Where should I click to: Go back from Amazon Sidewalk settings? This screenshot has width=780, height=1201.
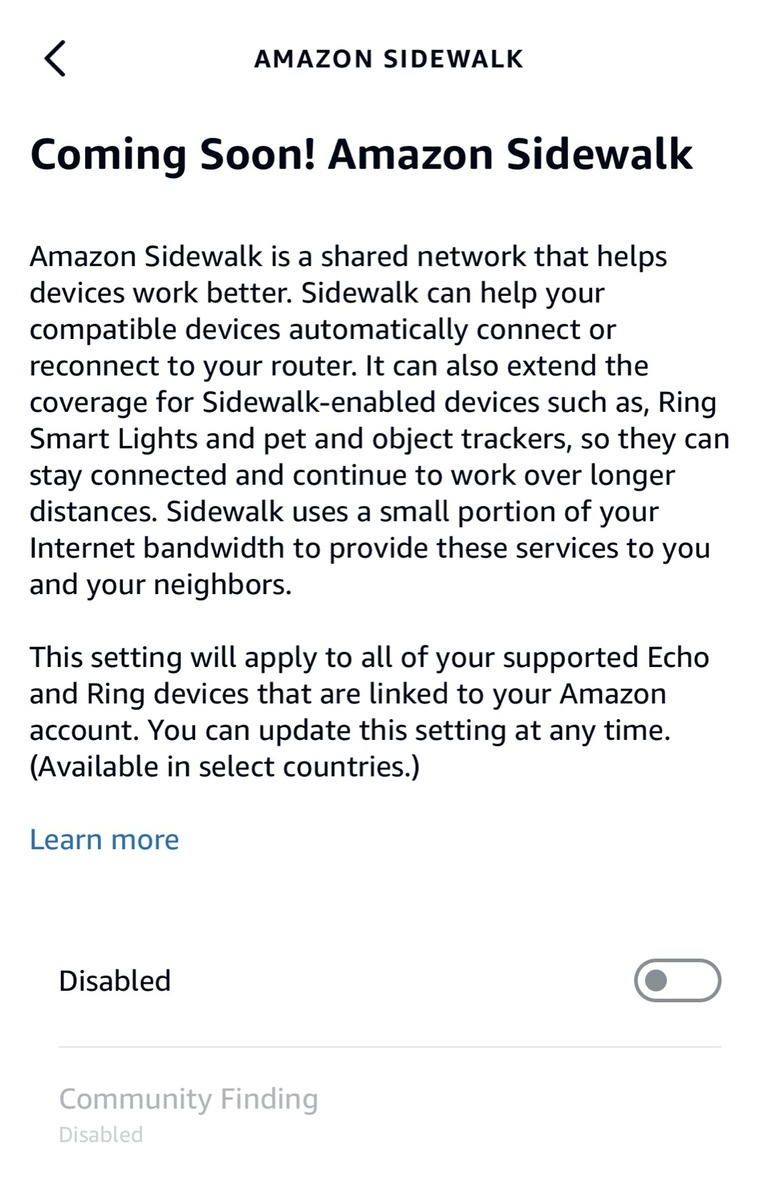[55, 59]
